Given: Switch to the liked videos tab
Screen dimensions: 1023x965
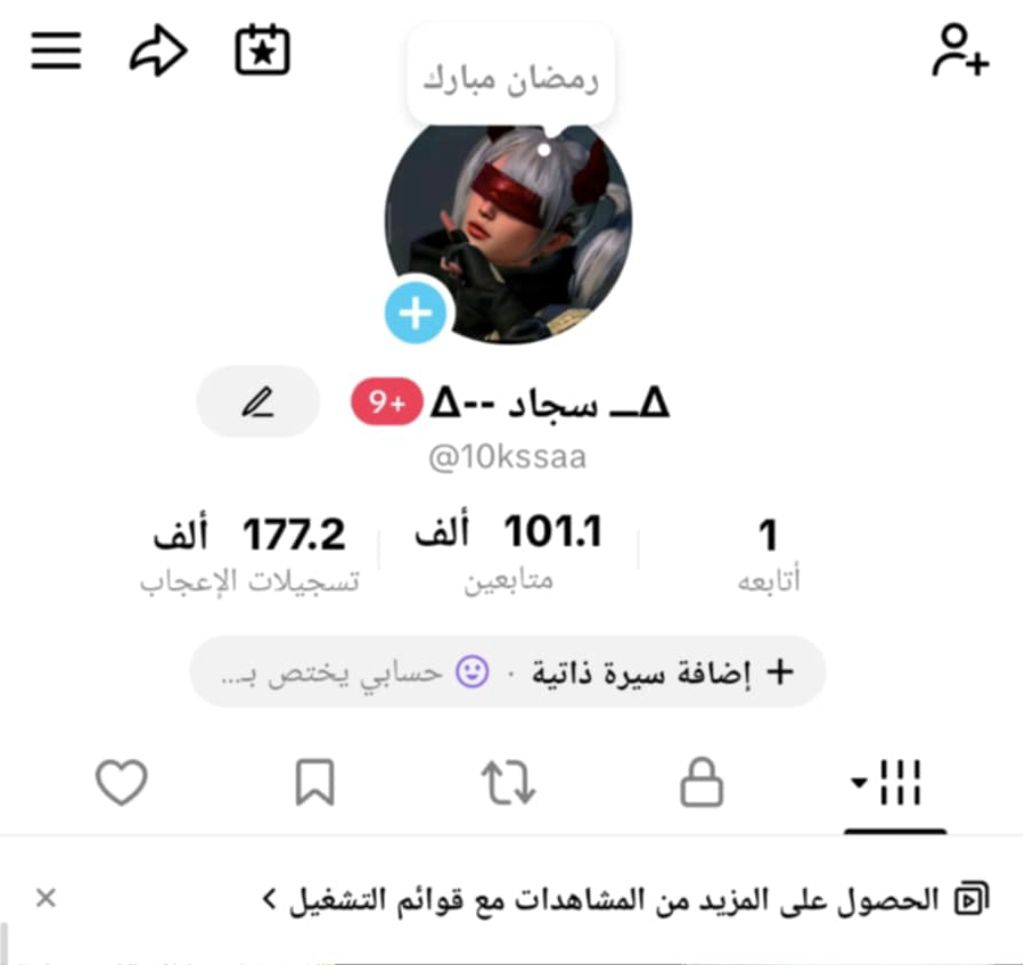Looking at the screenshot, I should (x=121, y=783).
